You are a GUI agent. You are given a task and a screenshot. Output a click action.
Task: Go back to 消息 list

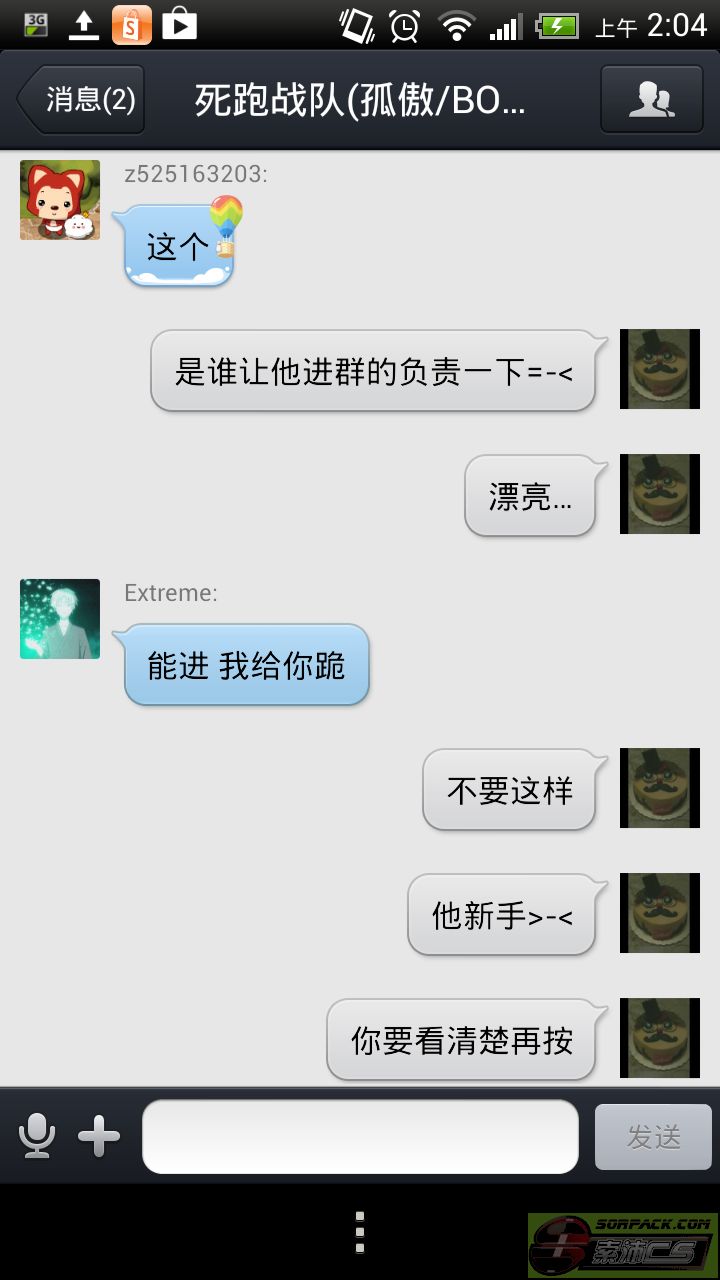pyautogui.click(x=82, y=100)
